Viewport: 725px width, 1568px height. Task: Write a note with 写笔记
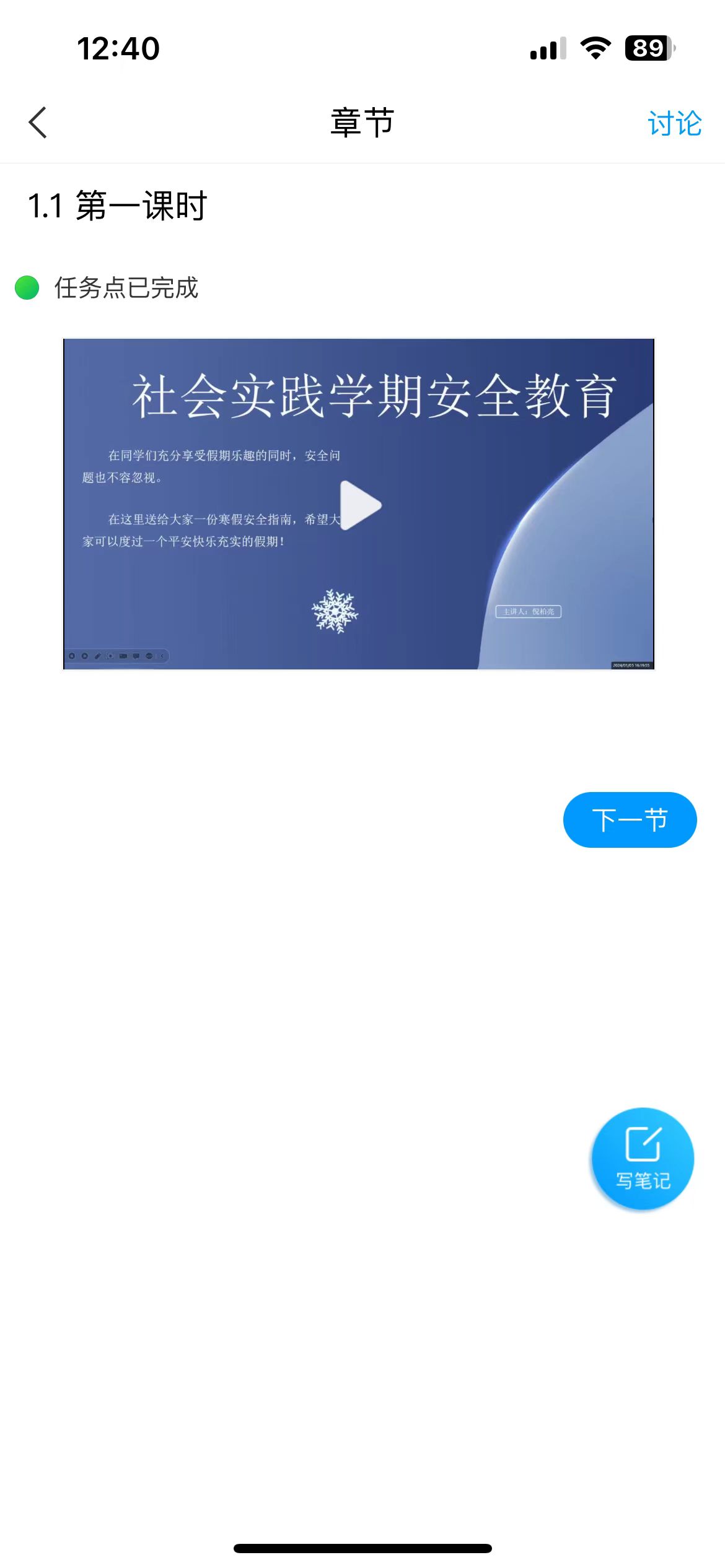coord(643,1159)
